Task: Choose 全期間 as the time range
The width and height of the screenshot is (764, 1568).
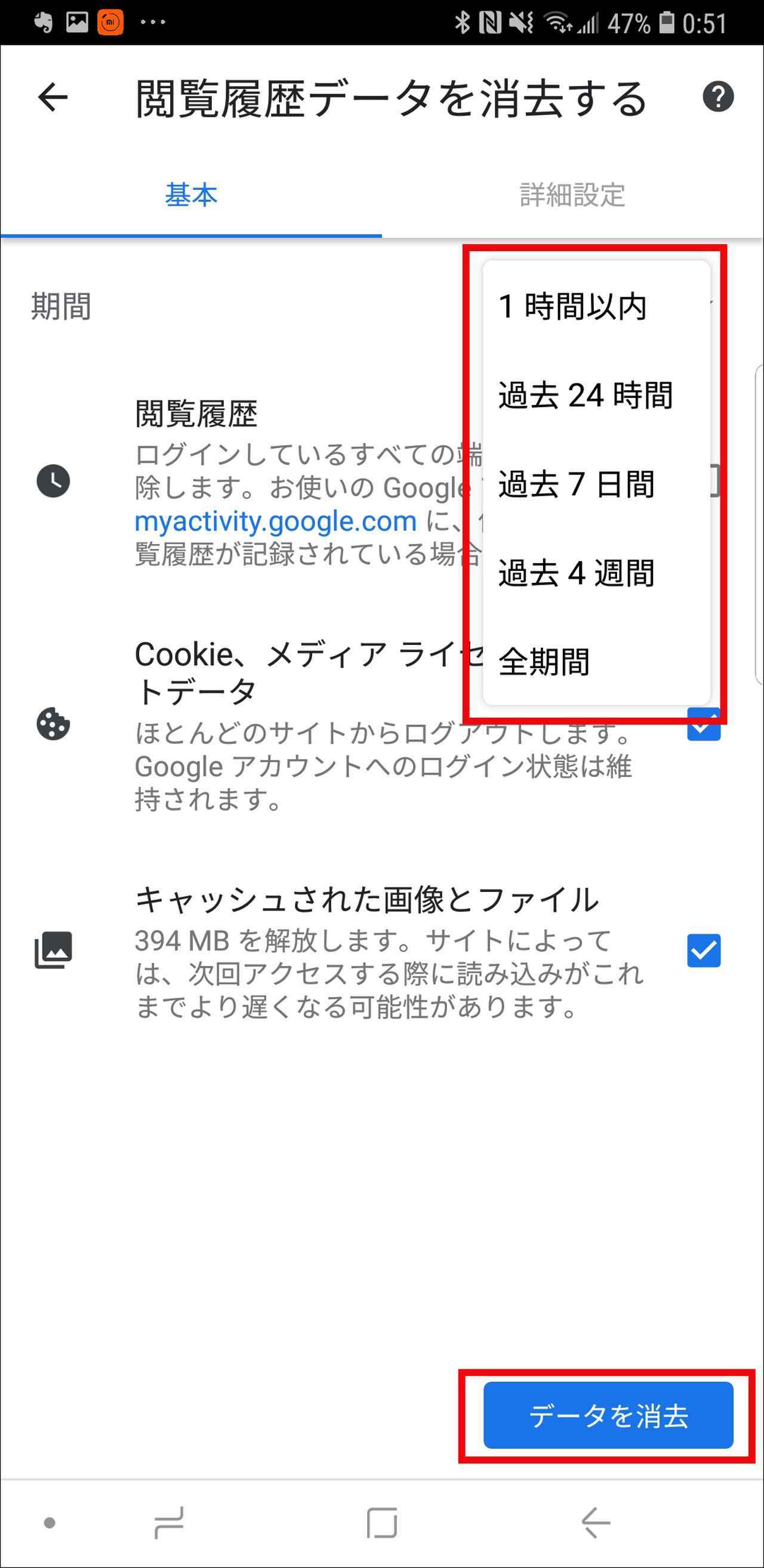Action: pos(544,662)
